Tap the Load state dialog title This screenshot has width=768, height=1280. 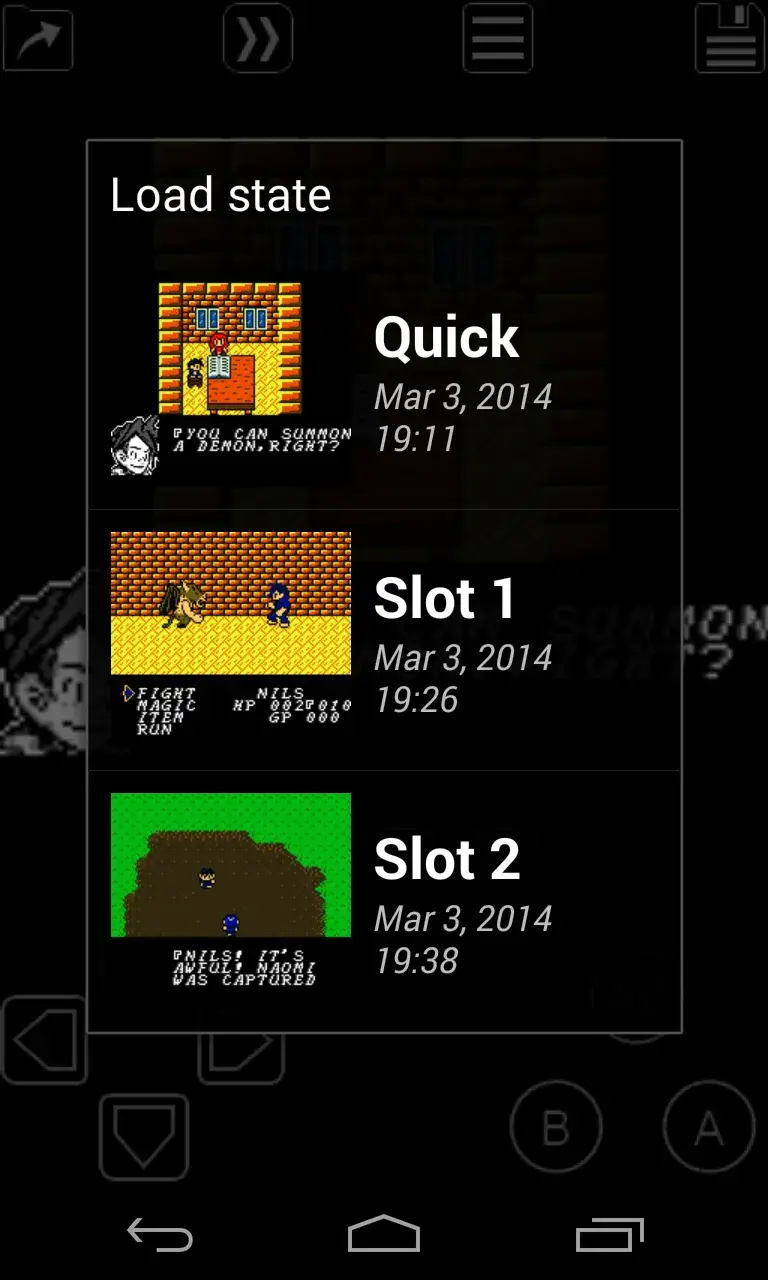[220, 194]
